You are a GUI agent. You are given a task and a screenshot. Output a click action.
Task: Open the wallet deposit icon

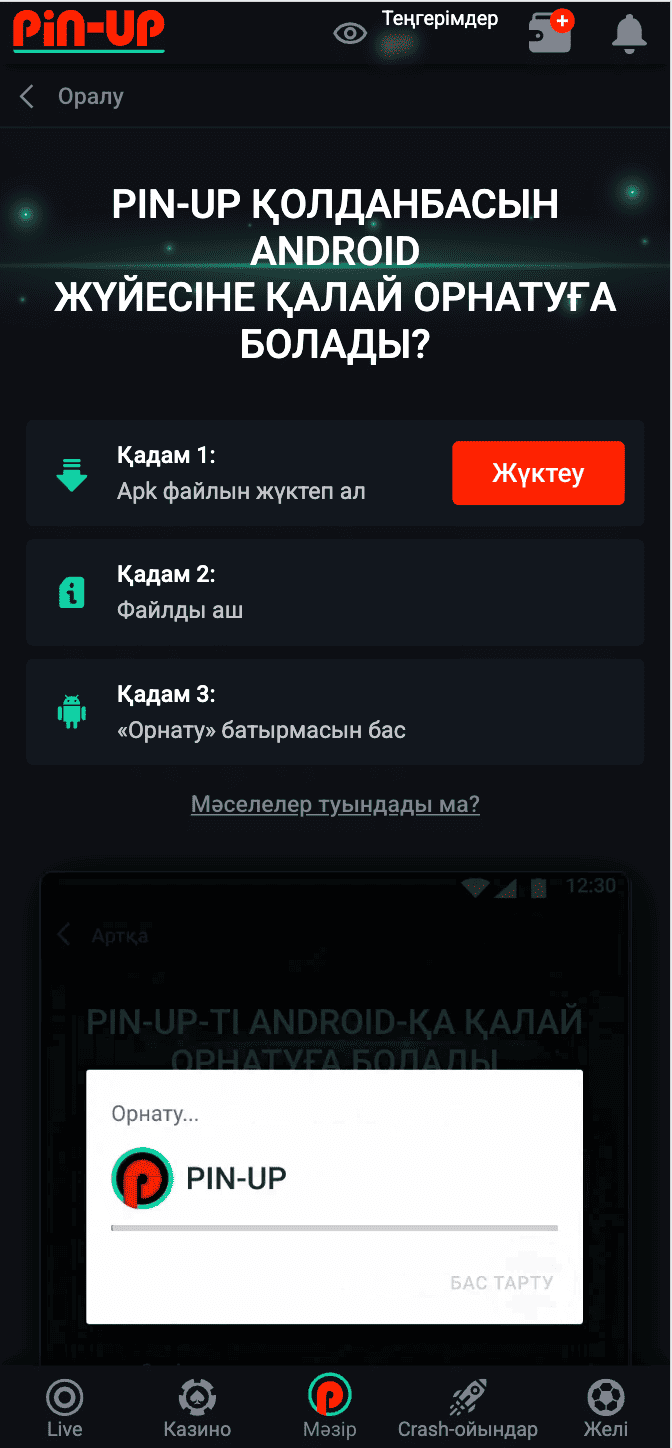tap(550, 32)
